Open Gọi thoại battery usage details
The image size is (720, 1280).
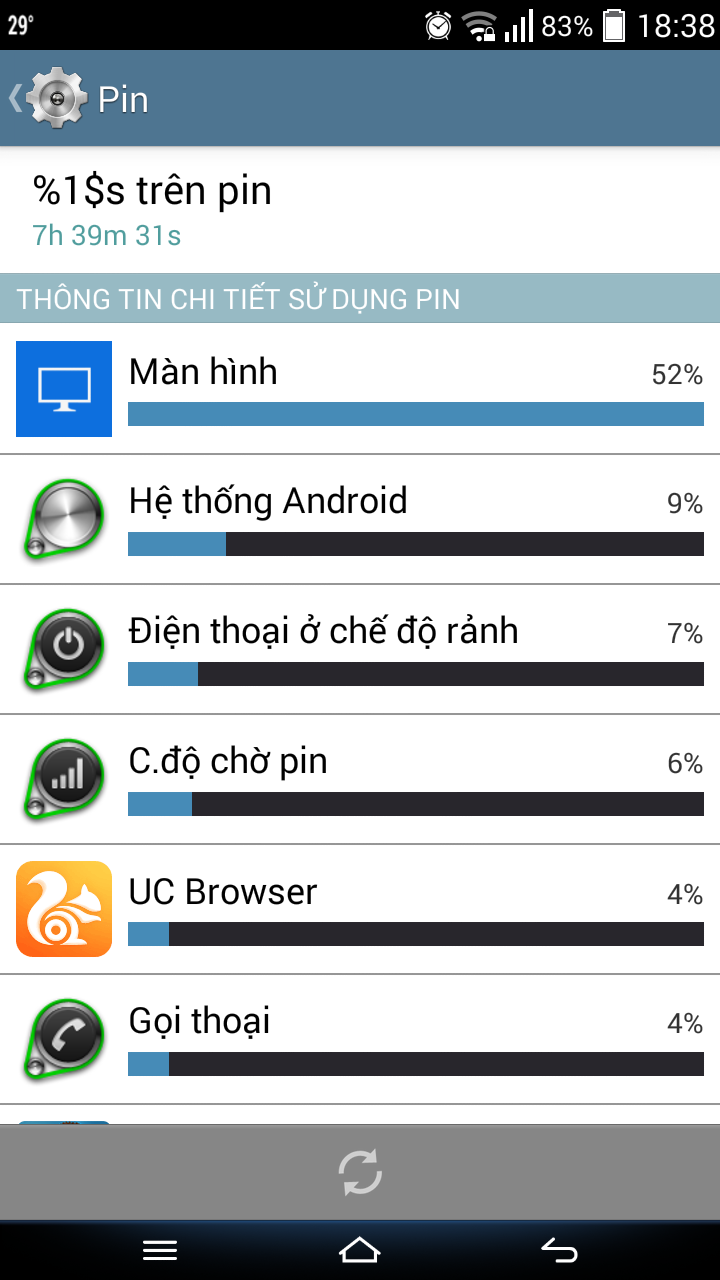(360, 1039)
